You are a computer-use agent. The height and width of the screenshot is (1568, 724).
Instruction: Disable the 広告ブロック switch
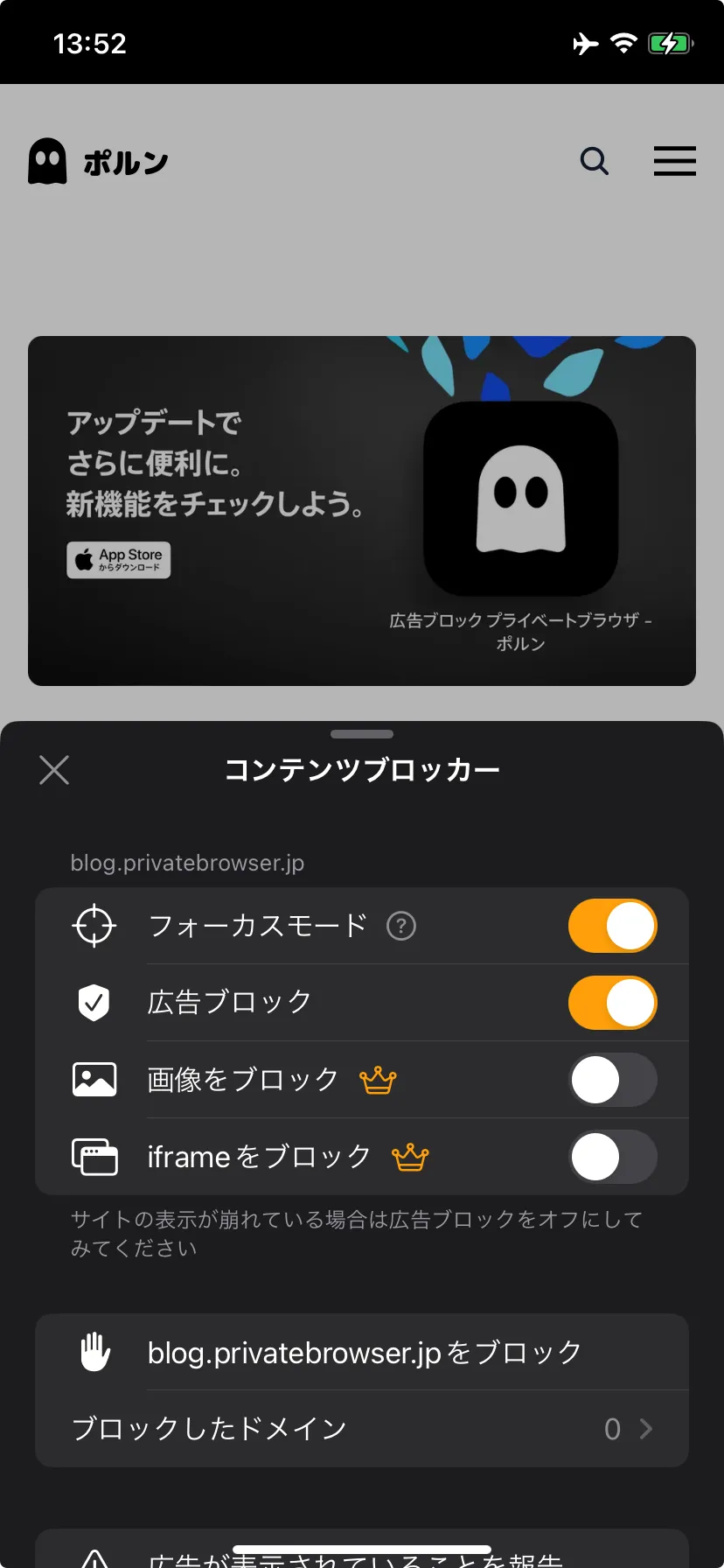(x=612, y=1003)
